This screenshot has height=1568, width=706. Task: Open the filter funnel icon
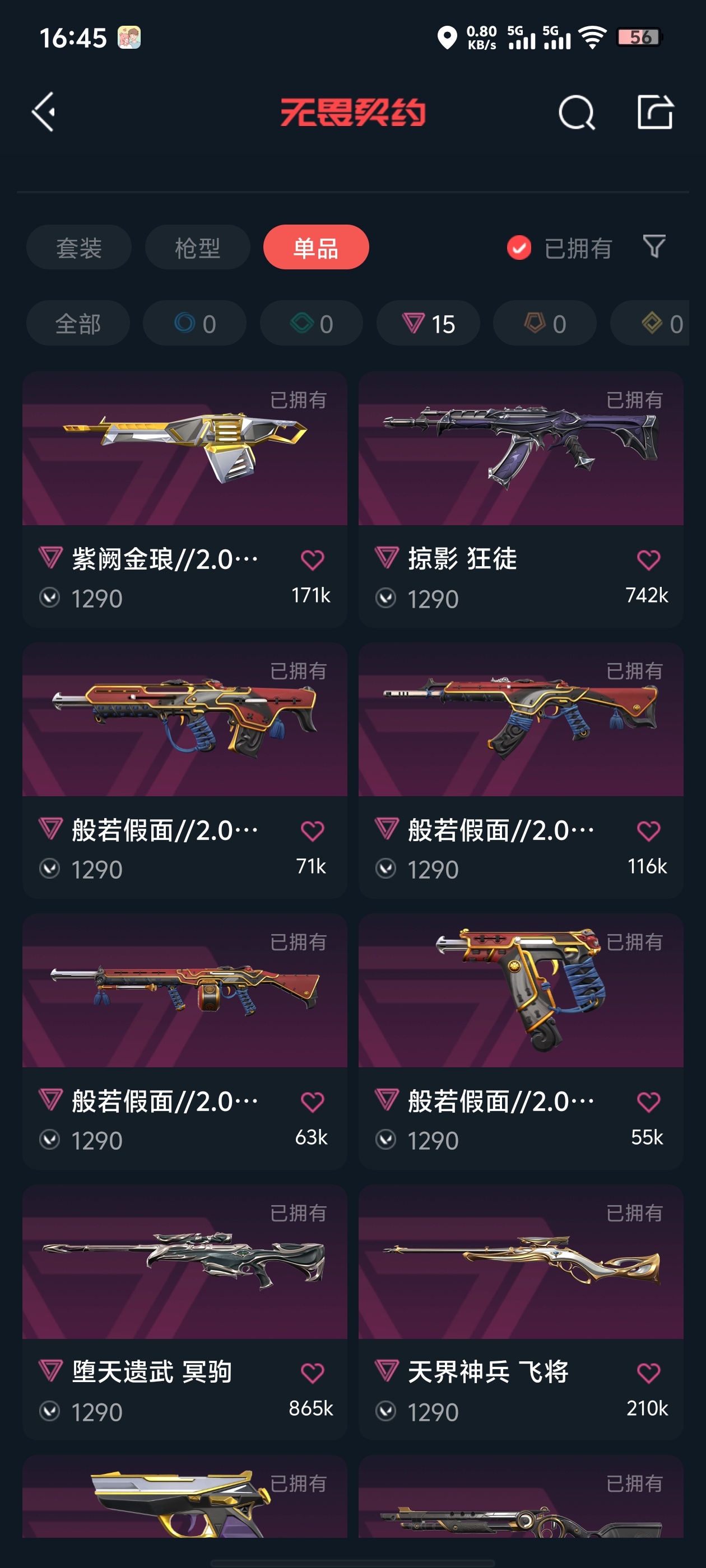coord(654,246)
